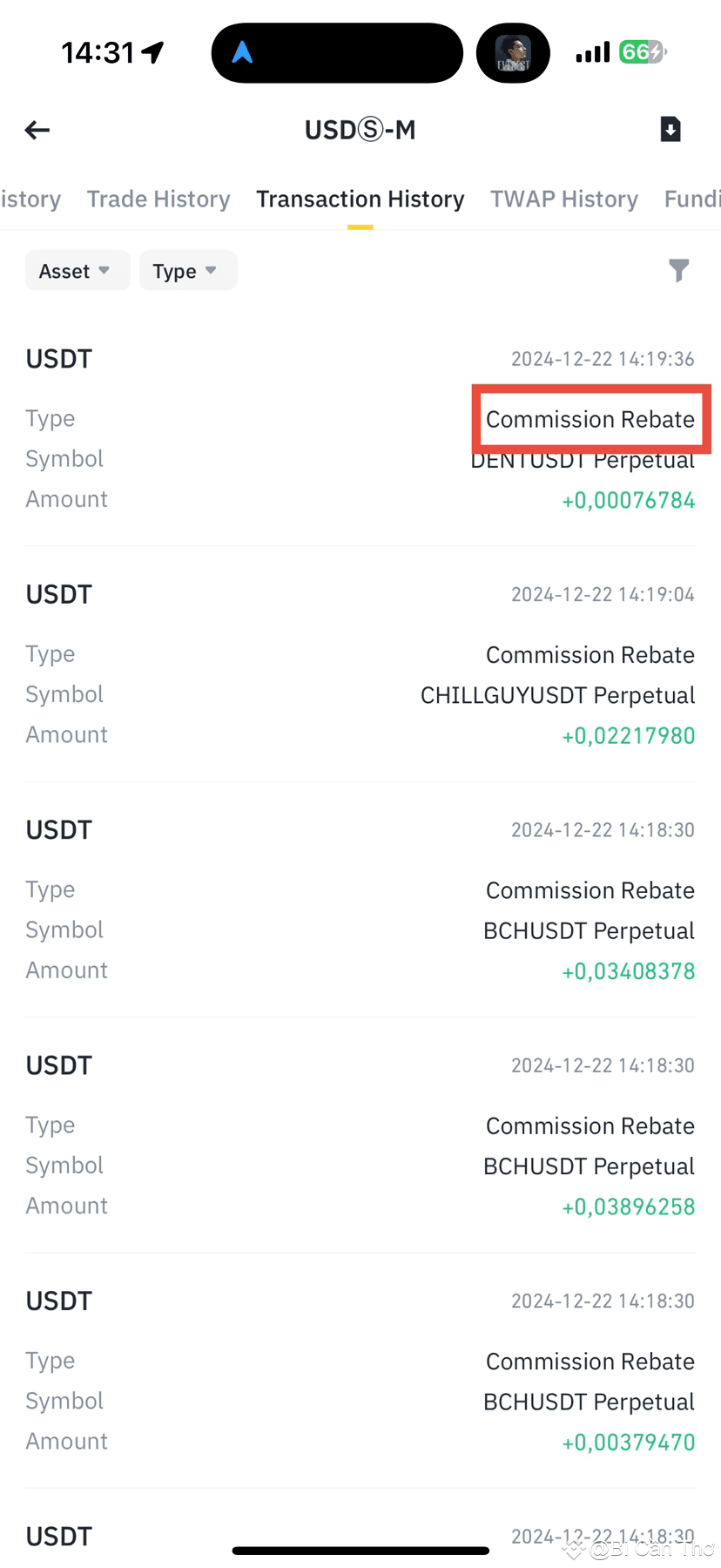Tap the green amount +0,03408378

coord(629,970)
